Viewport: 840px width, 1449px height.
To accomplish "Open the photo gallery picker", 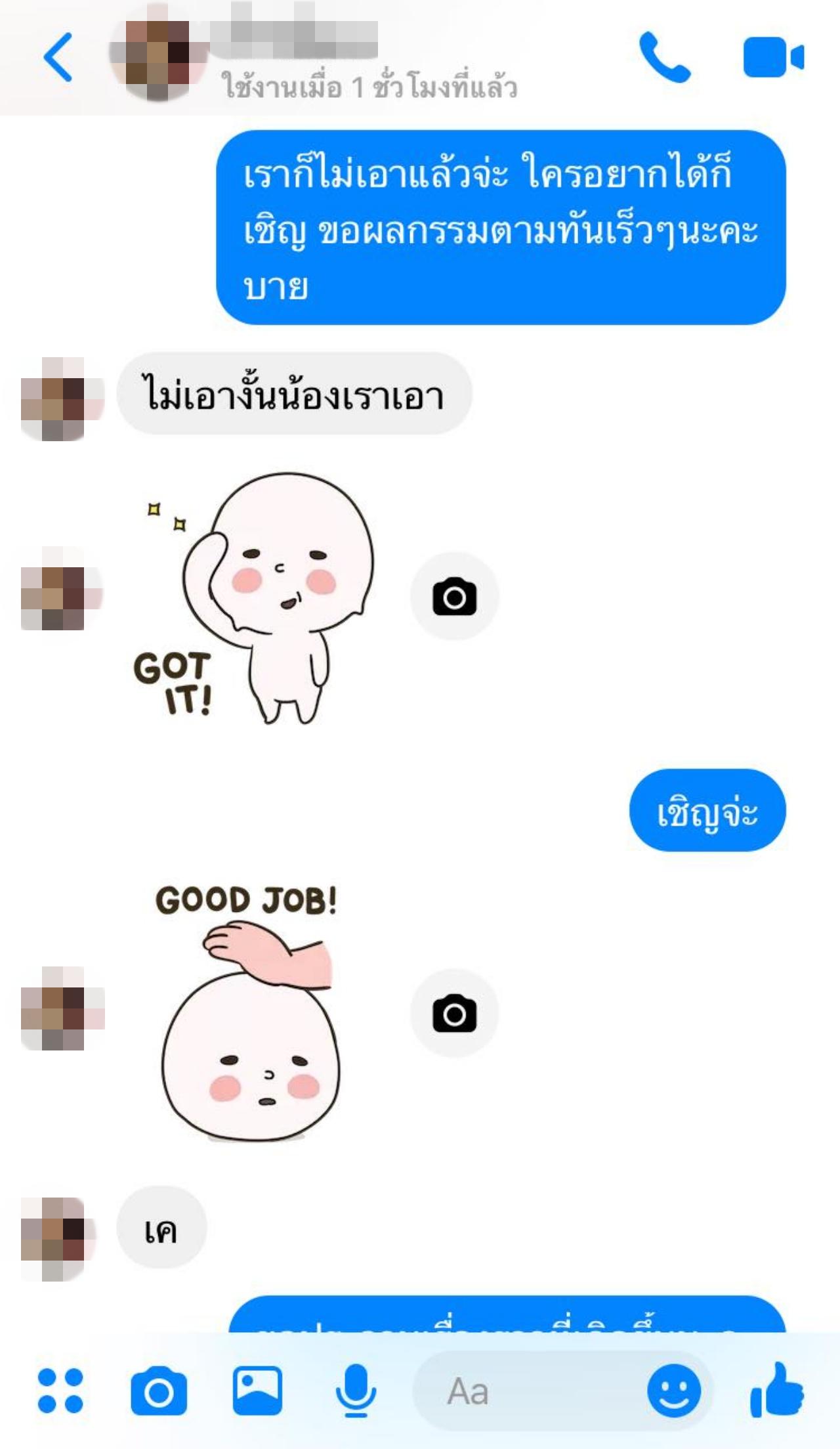I will pyautogui.click(x=257, y=1390).
